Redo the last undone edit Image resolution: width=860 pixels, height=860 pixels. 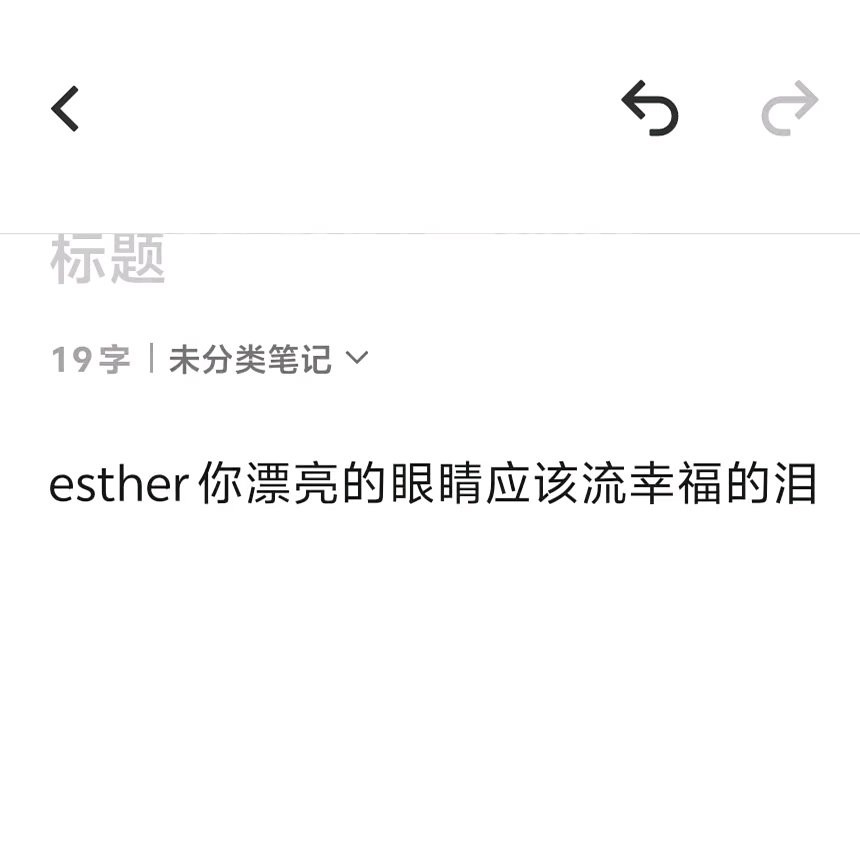pos(789,108)
